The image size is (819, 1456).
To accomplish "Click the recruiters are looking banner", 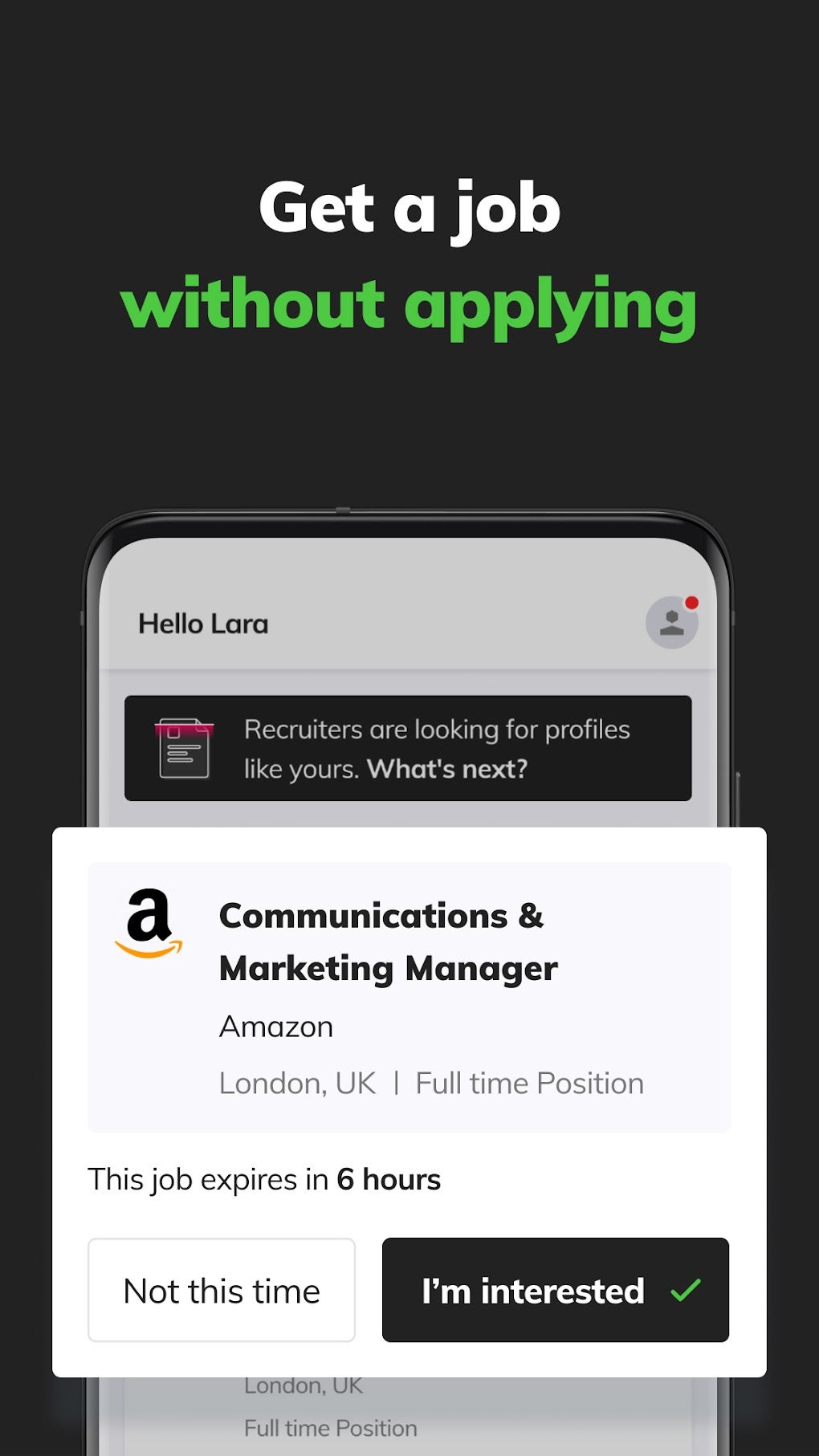I will coord(408,748).
